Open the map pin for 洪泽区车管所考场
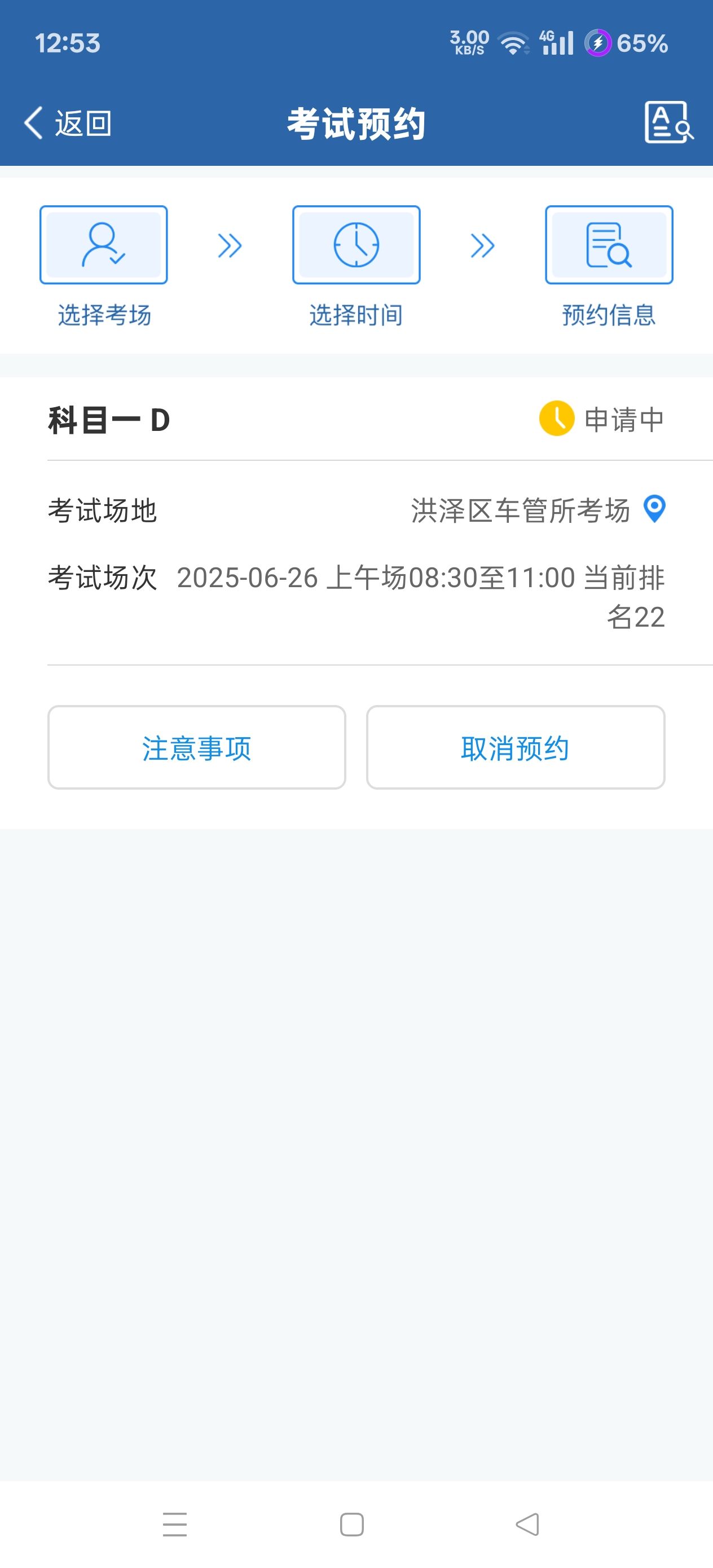 point(654,509)
